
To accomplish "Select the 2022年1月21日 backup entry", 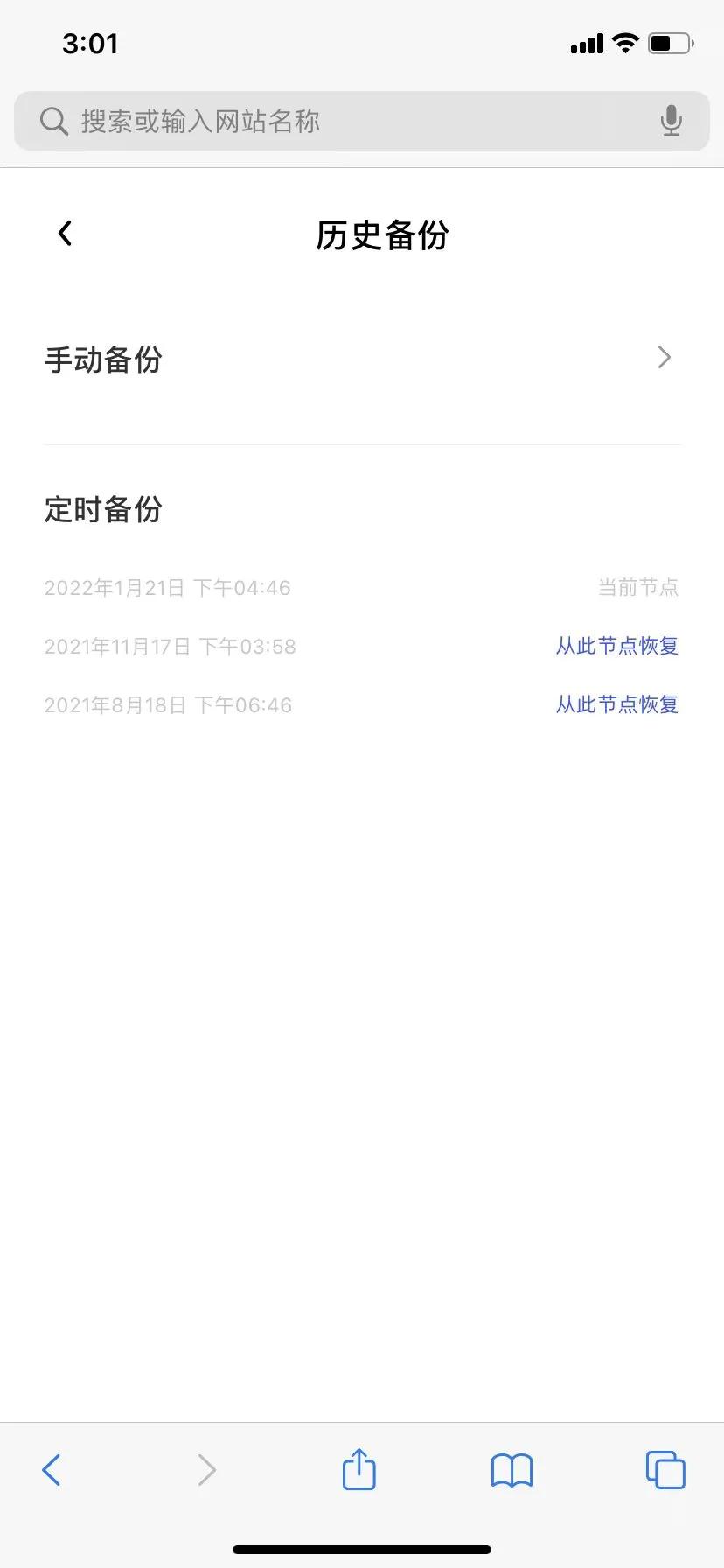I will (x=167, y=587).
